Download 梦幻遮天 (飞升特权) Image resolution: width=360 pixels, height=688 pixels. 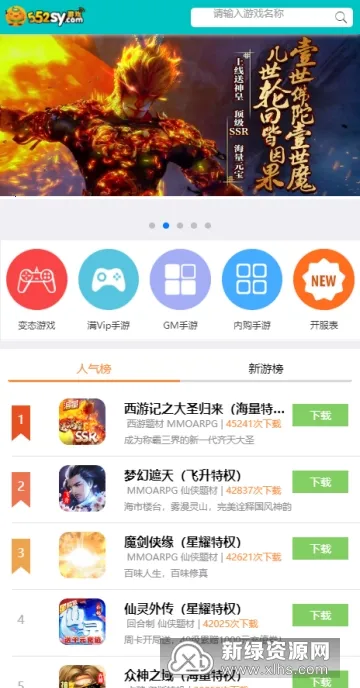(320, 482)
